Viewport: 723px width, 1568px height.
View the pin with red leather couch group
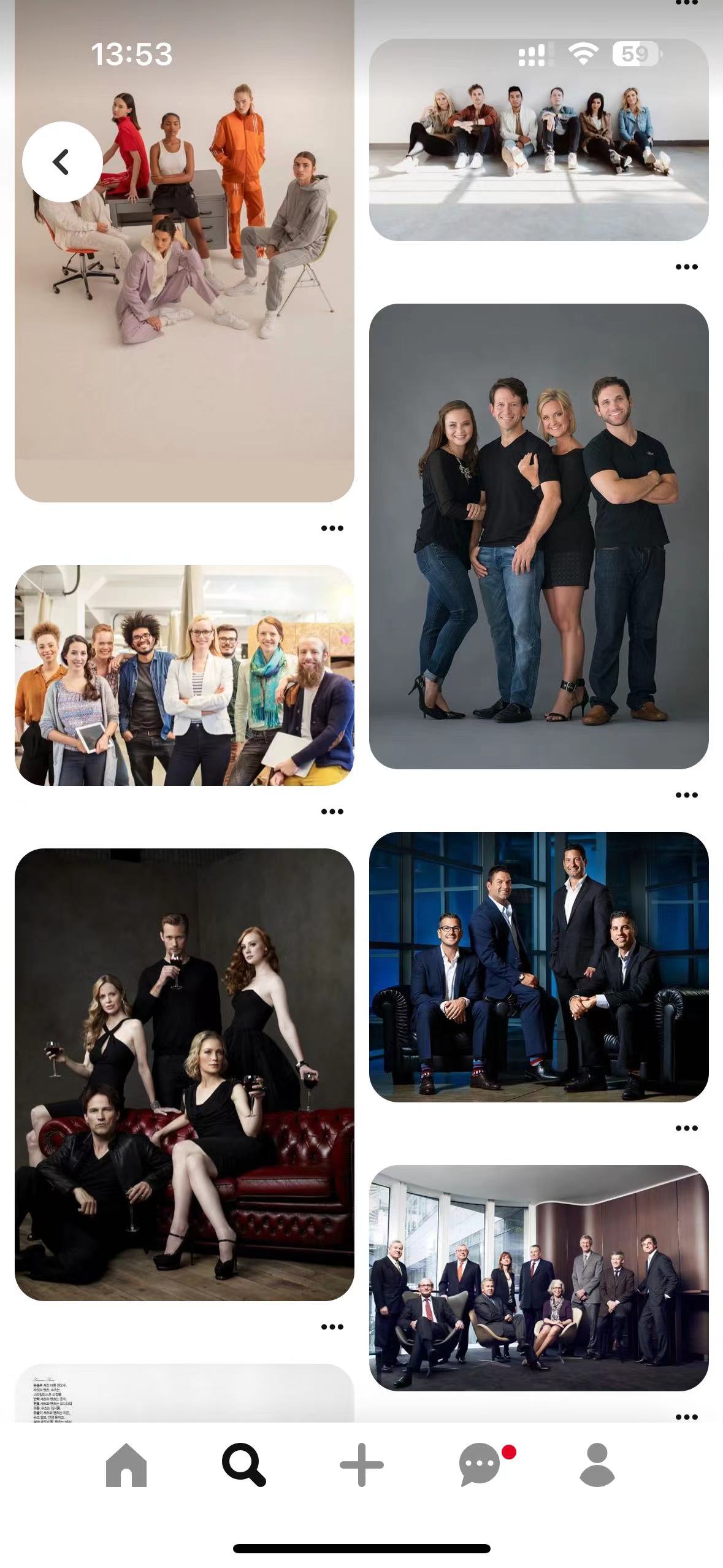coord(184,1074)
